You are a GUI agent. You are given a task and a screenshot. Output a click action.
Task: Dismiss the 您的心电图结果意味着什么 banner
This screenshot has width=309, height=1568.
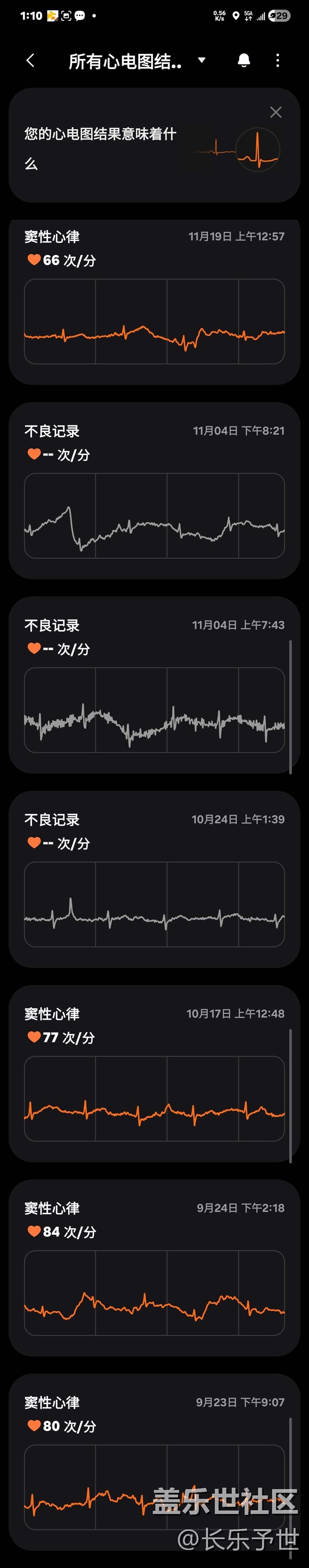275,112
